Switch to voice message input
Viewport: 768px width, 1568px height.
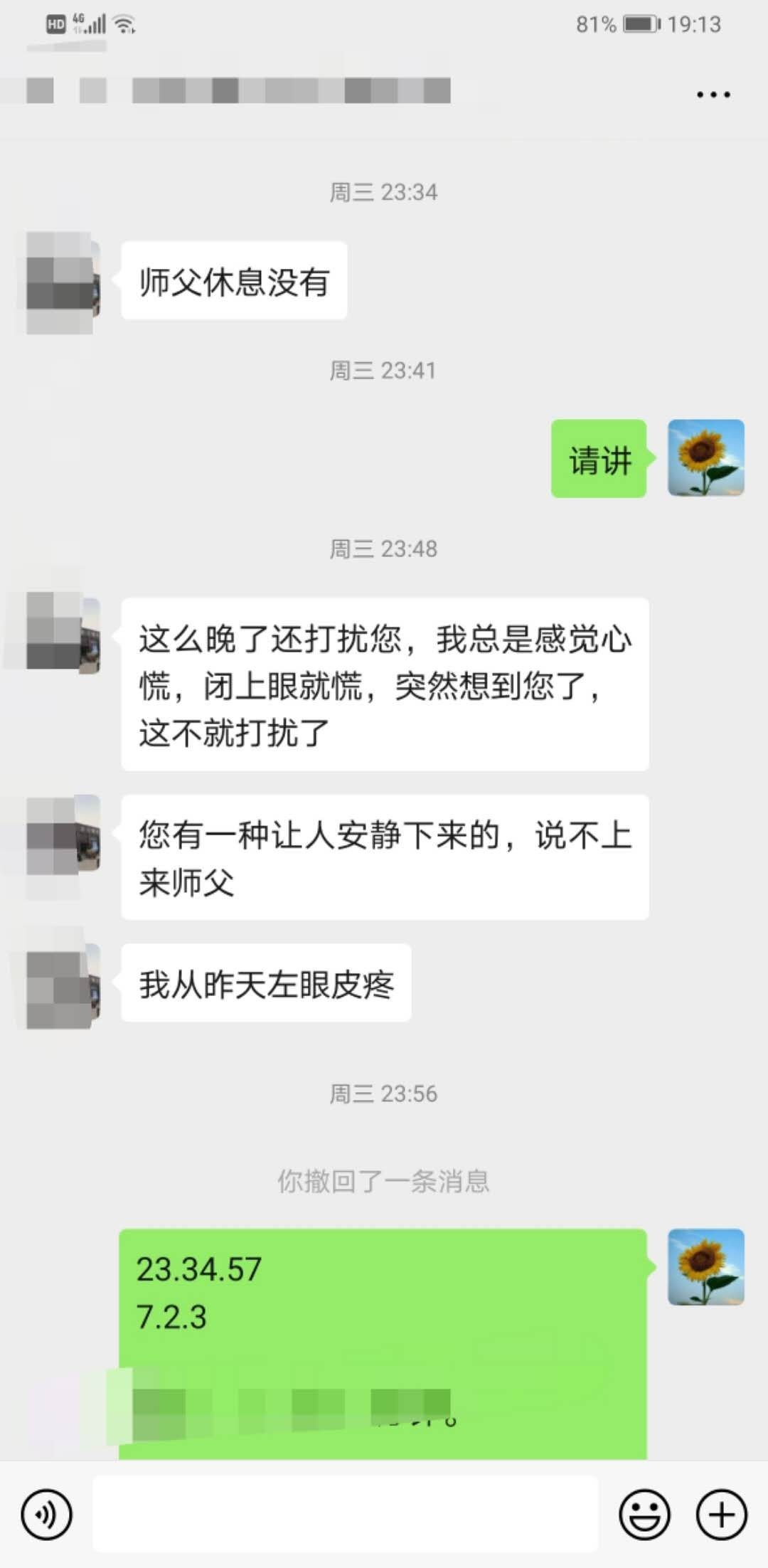click(46, 1515)
